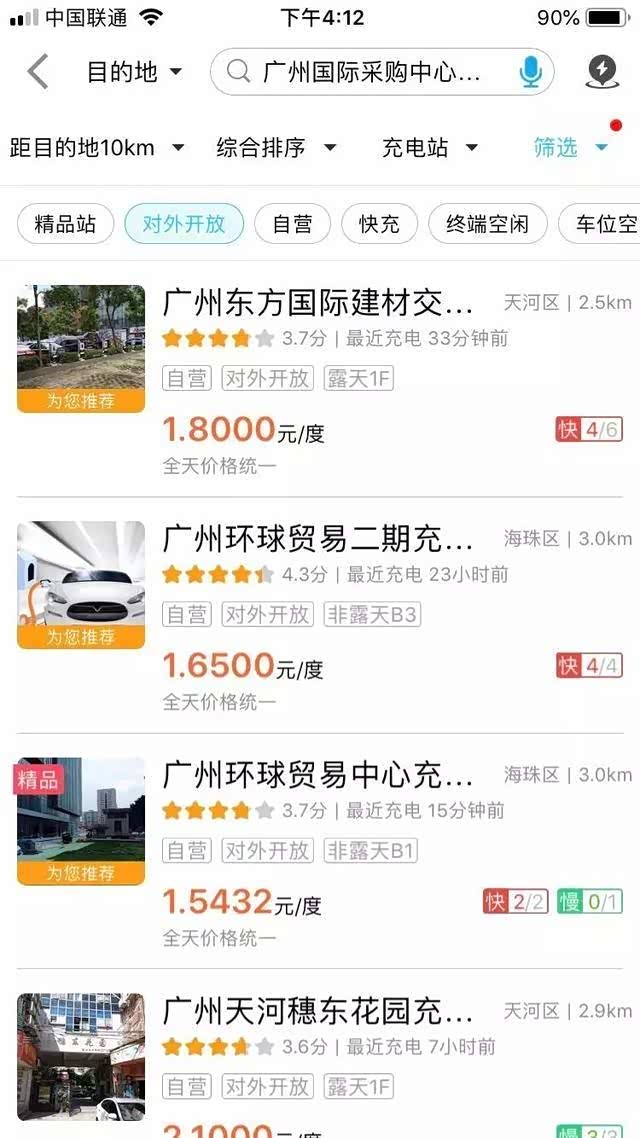Select the 终端空闲 filter chip
This screenshot has height=1138, width=640.
coord(488,224)
